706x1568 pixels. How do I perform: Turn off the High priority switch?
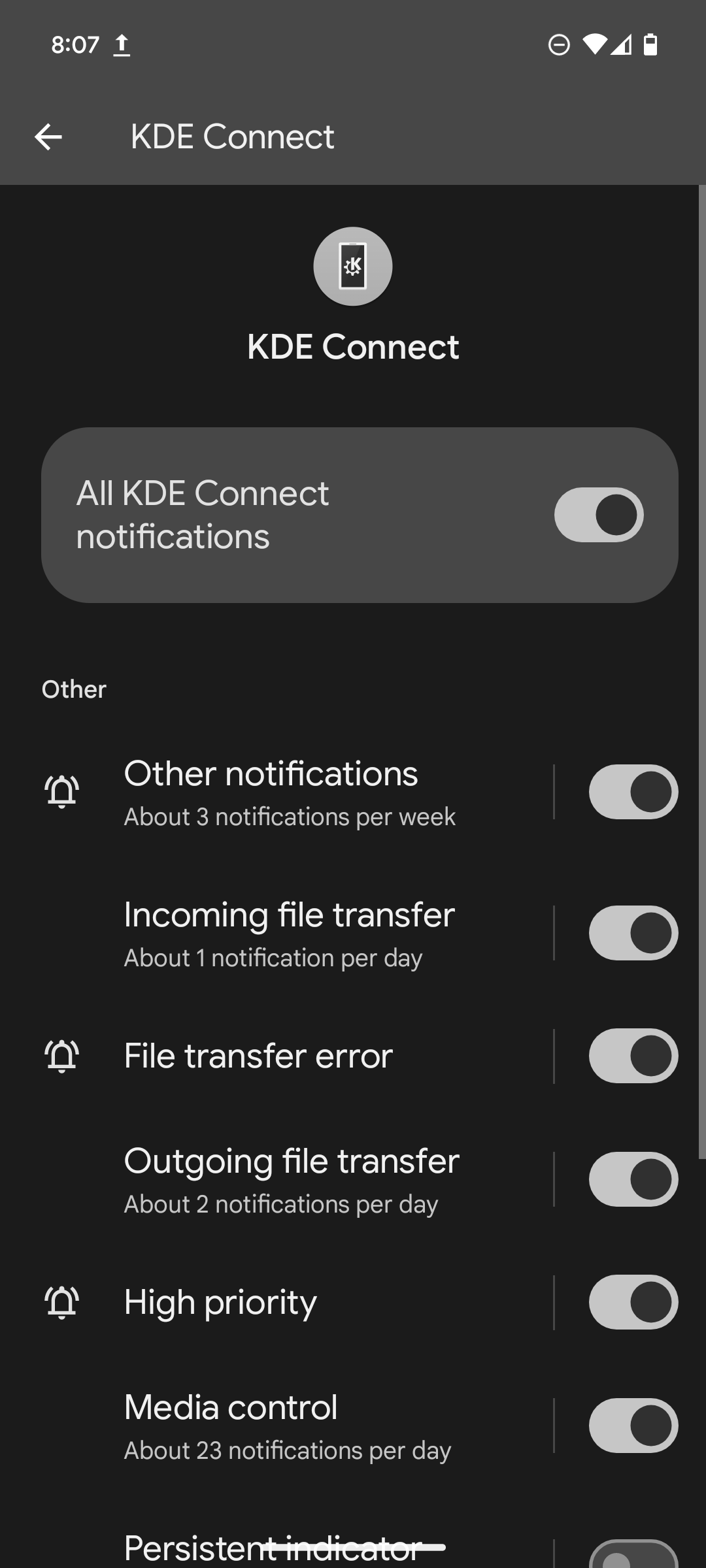pyautogui.click(x=633, y=1302)
